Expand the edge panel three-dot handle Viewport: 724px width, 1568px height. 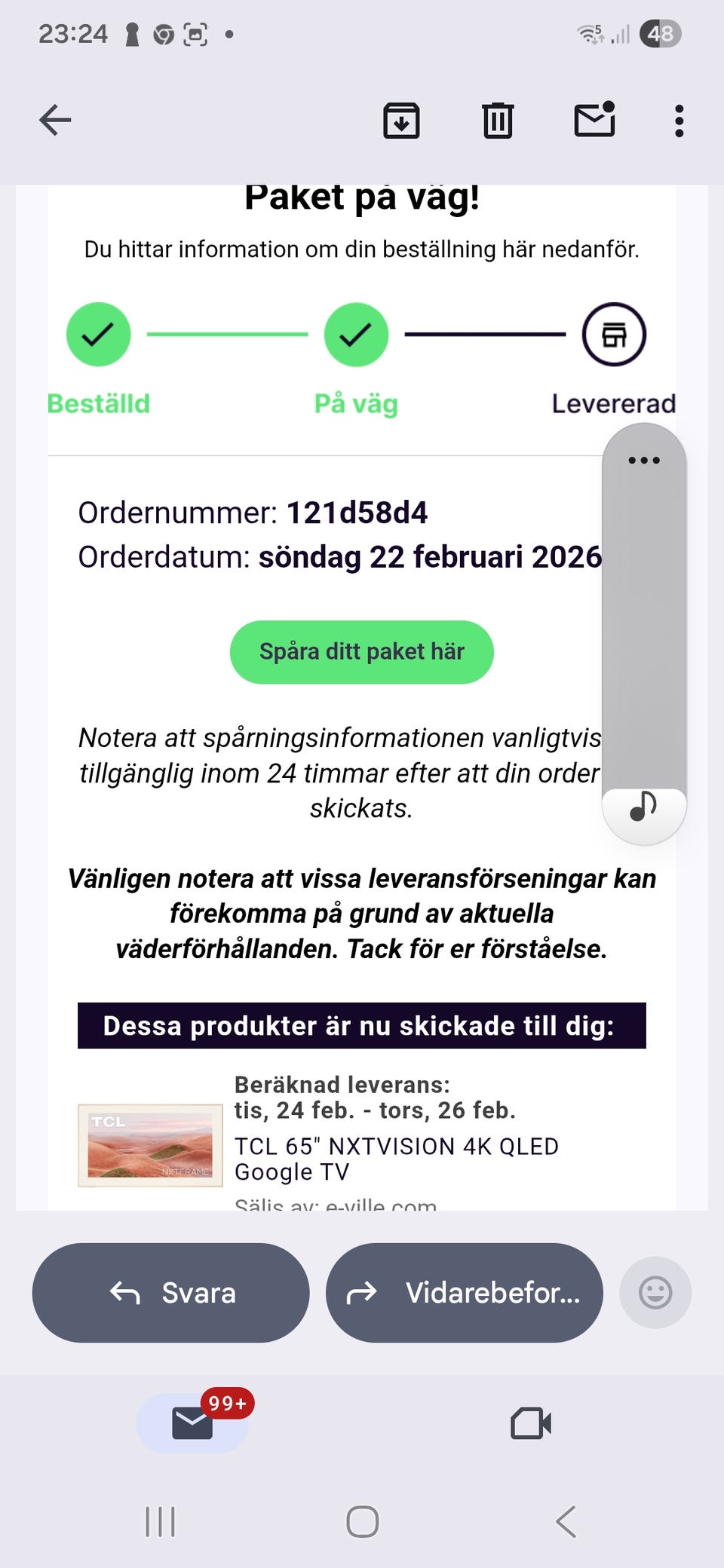(x=643, y=459)
